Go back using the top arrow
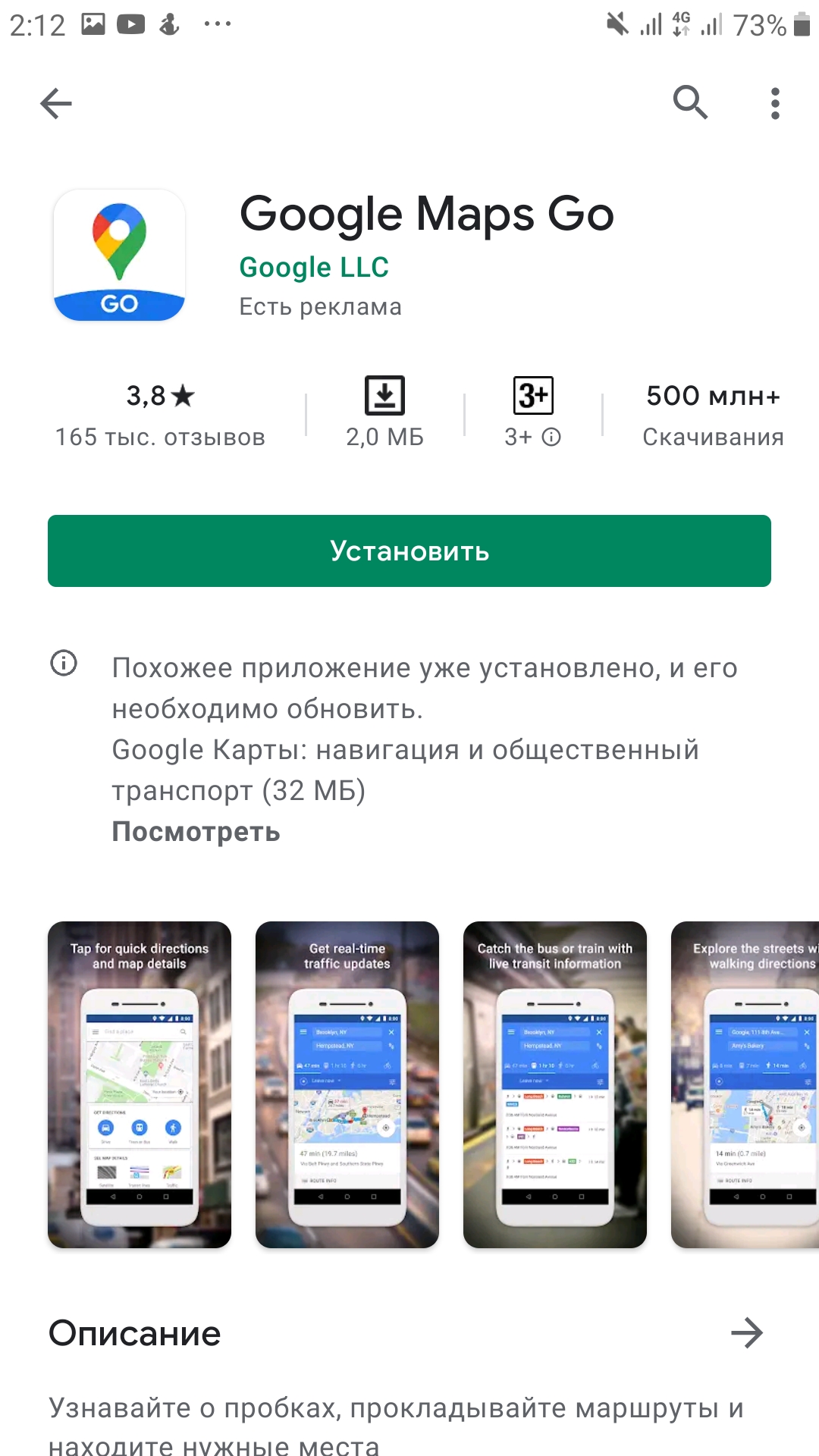 click(x=55, y=103)
